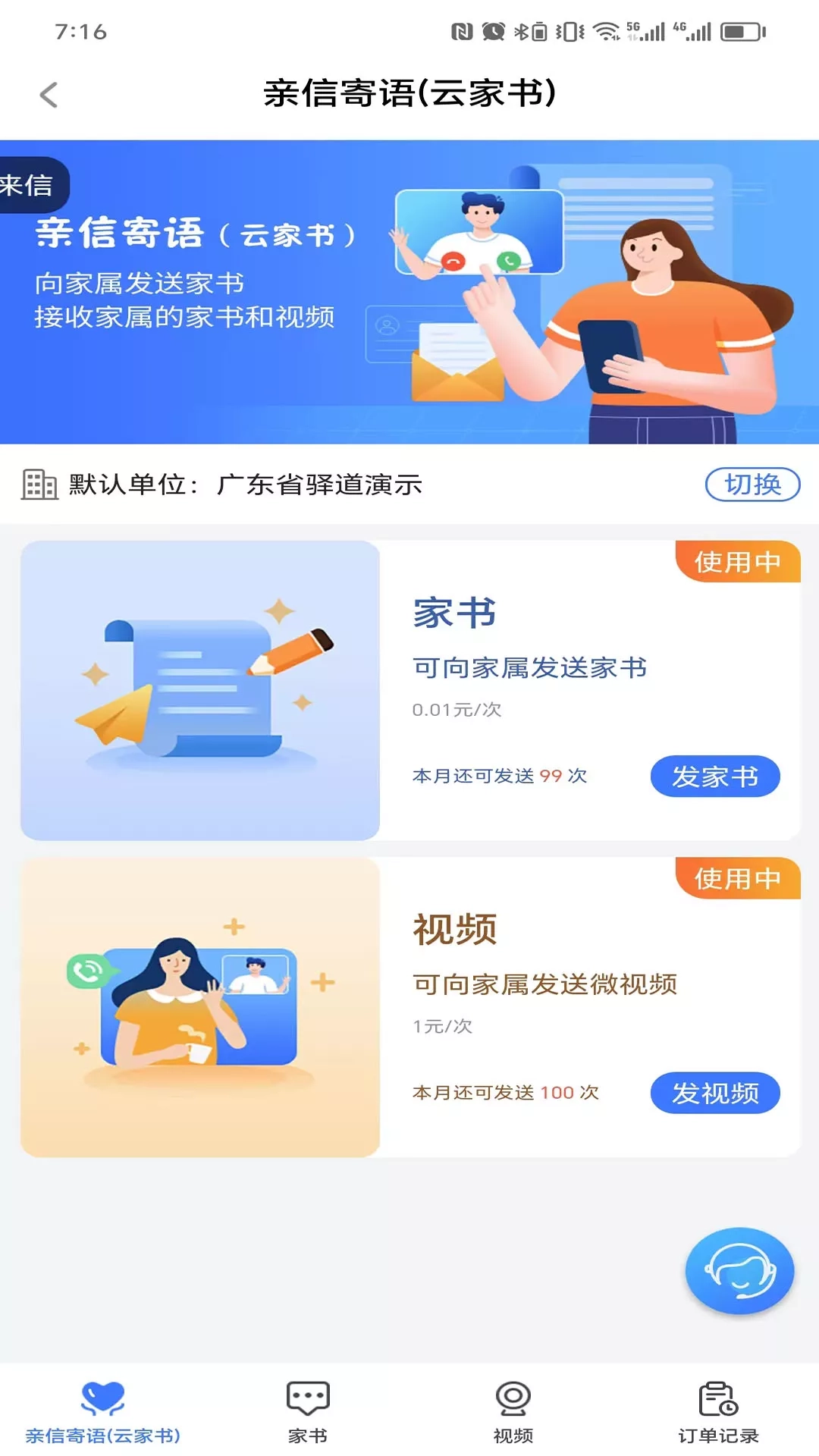Image resolution: width=819 pixels, height=1456 pixels.
Task: Switch to the 家书 bottom tab
Action: [308, 1412]
